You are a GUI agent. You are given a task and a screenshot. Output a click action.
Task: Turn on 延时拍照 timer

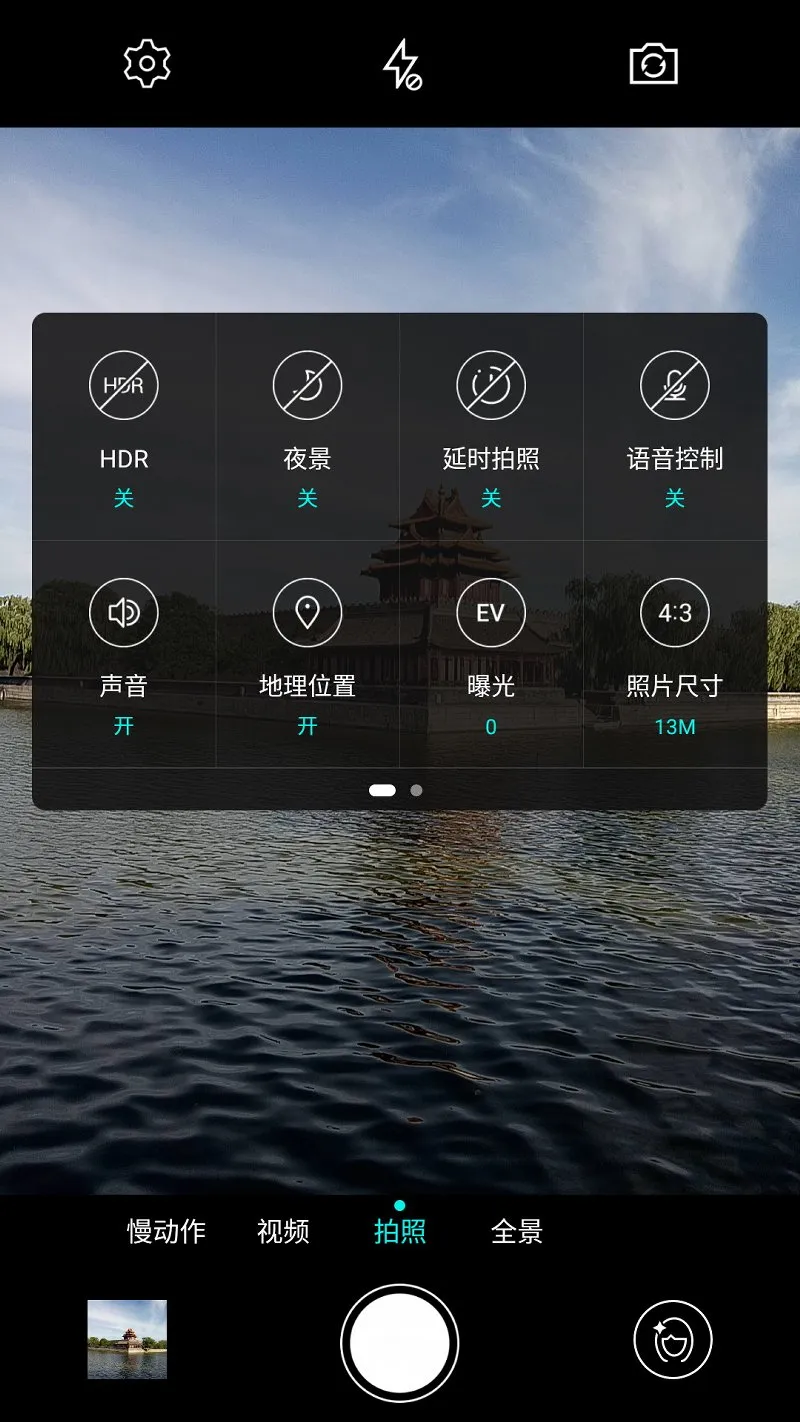click(491, 385)
